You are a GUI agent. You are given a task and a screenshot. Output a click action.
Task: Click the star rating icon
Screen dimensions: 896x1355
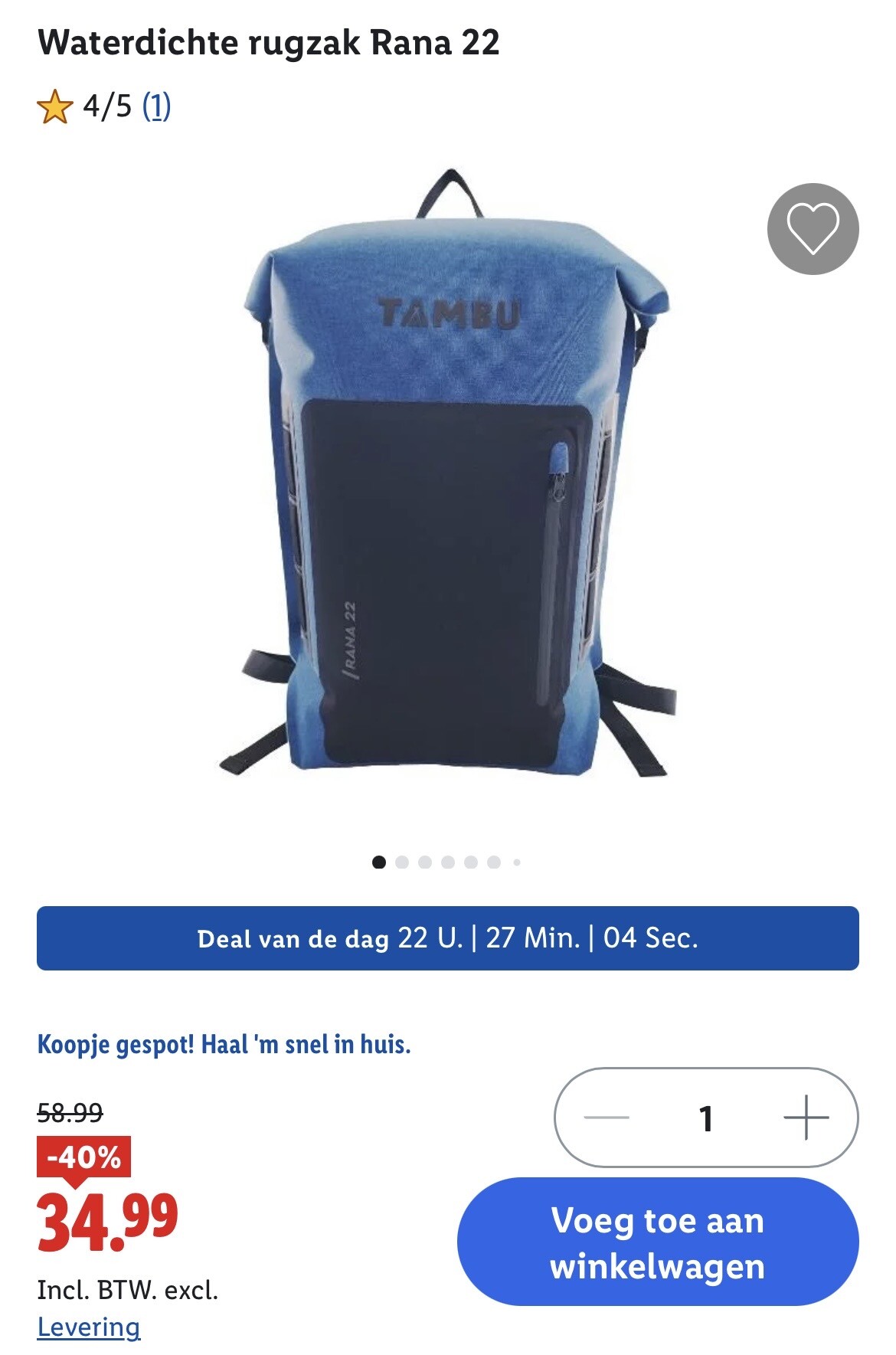[x=55, y=106]
